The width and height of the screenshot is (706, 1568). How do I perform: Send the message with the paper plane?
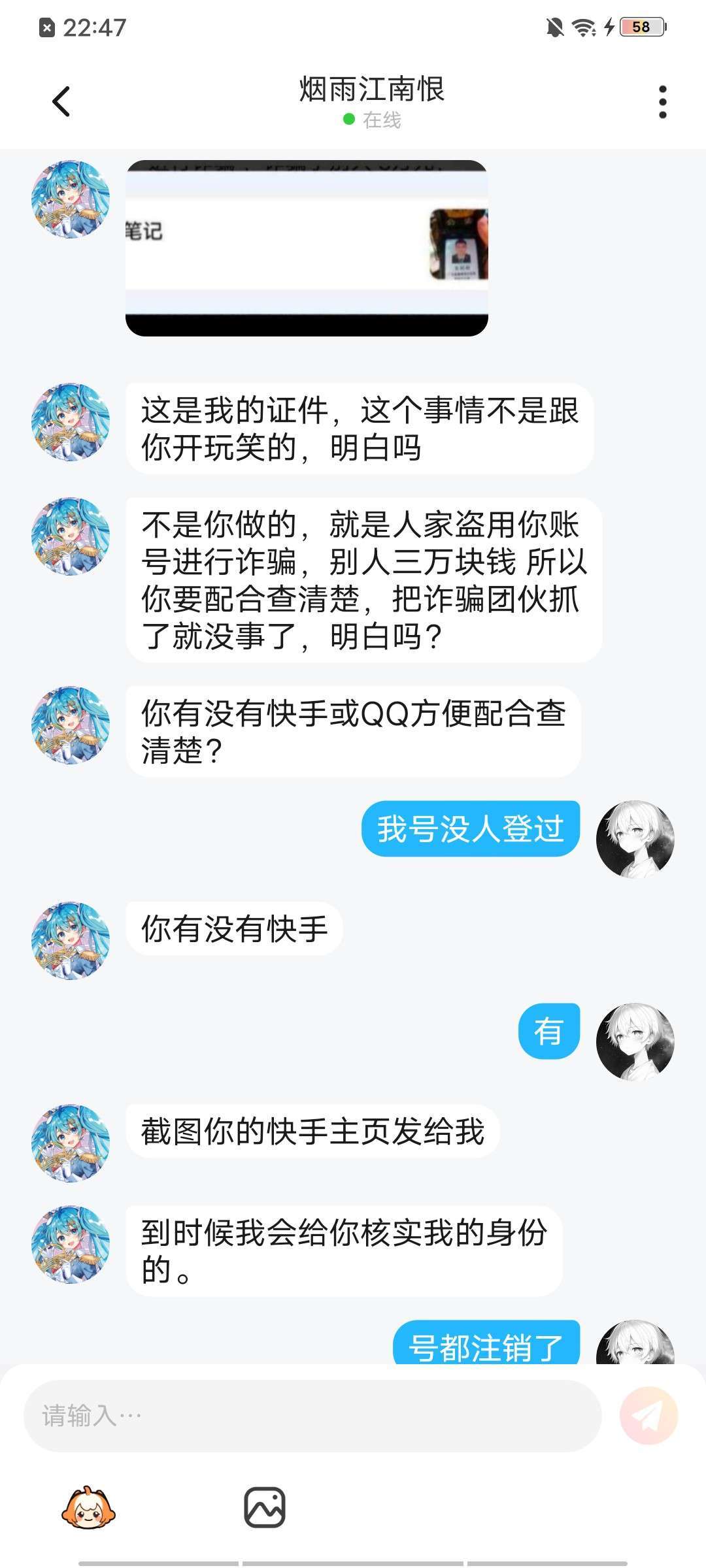click(648, 1416)
